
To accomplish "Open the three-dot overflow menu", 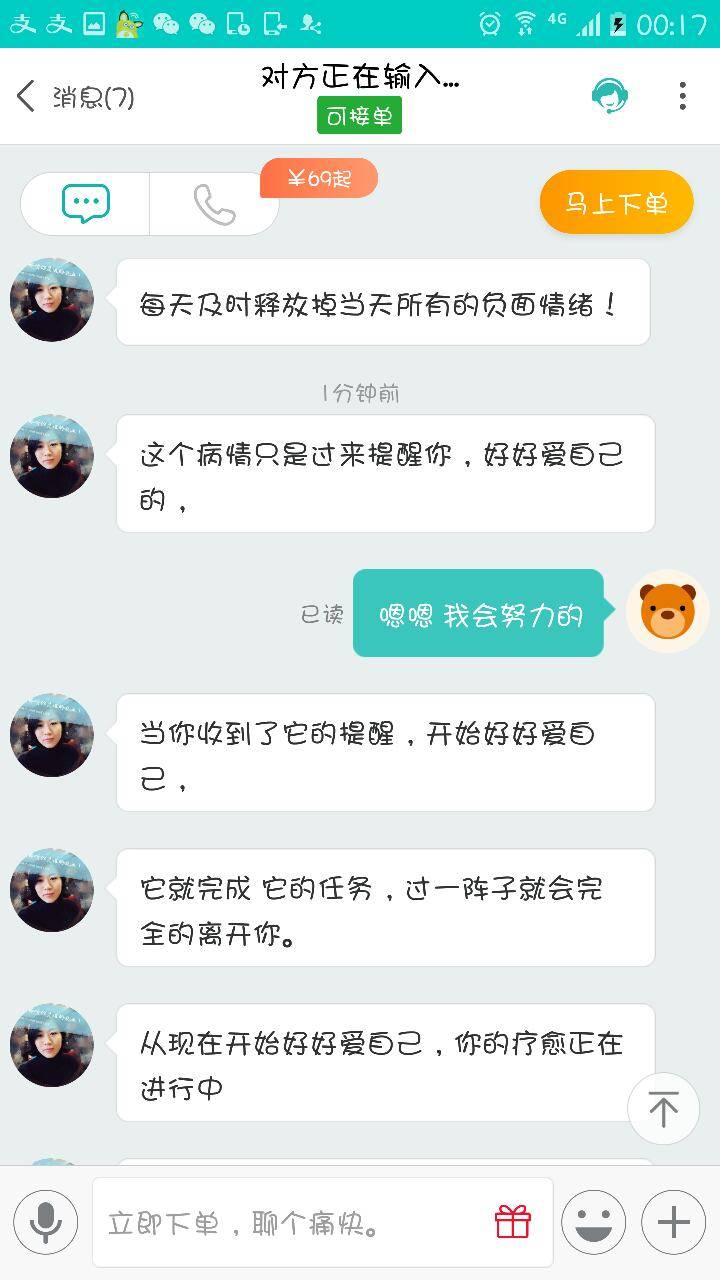I will [x=682, y=97].
